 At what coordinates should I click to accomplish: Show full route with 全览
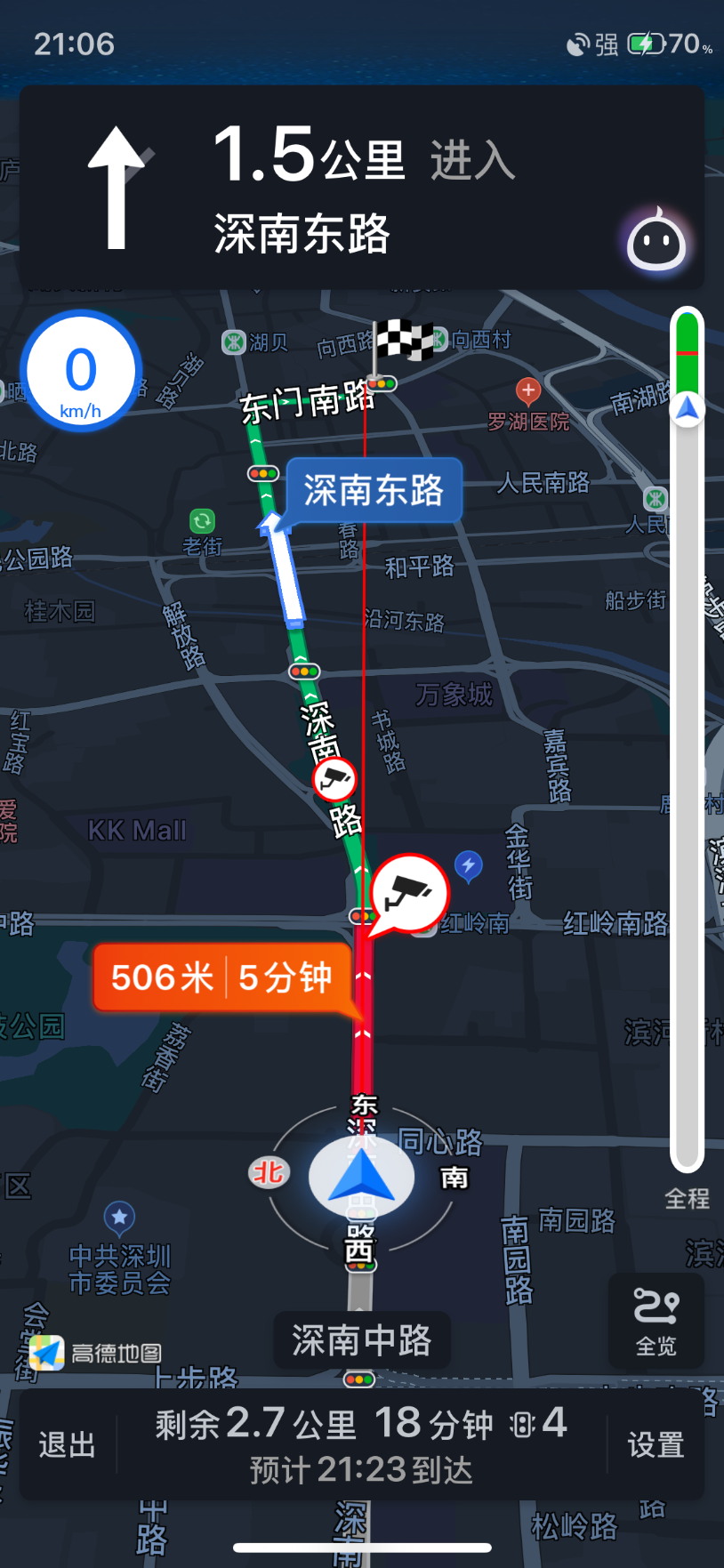(x=656, y=1321)
